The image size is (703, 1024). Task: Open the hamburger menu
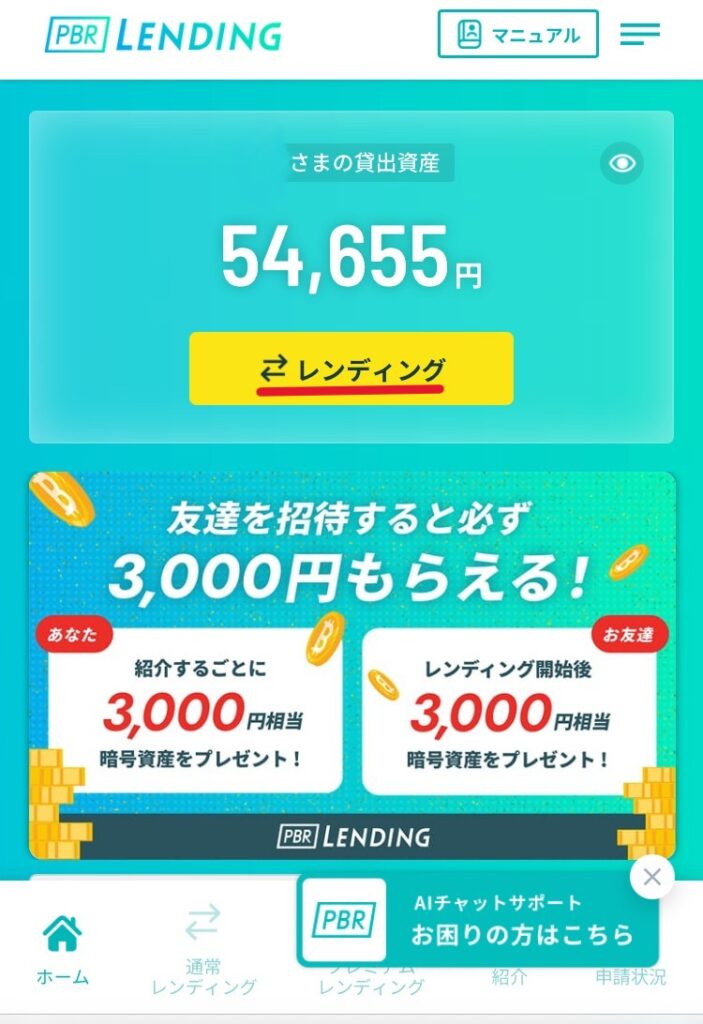point(640,35)
